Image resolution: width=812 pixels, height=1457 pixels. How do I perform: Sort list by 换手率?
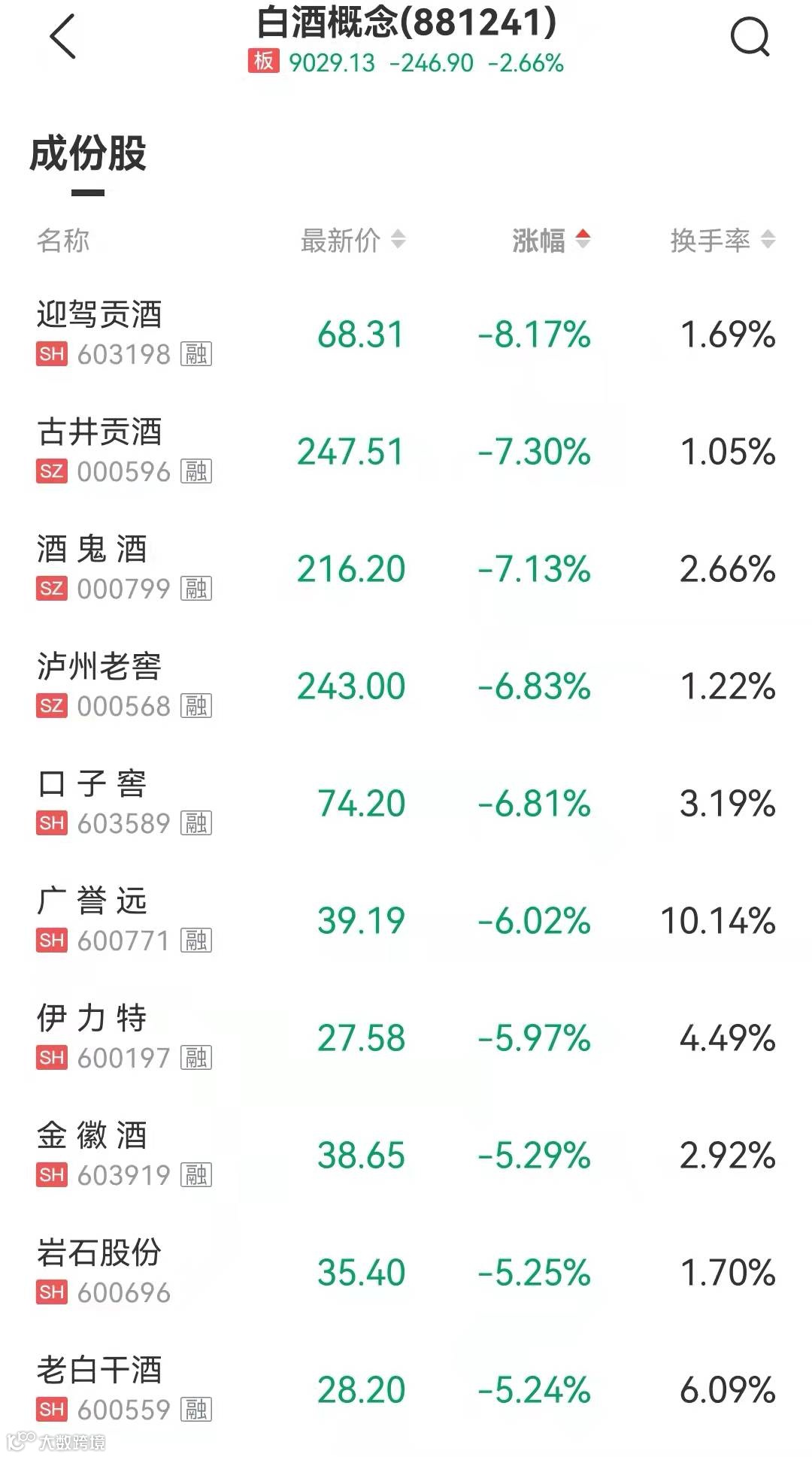pyautogui.click(x=722, y=241)
